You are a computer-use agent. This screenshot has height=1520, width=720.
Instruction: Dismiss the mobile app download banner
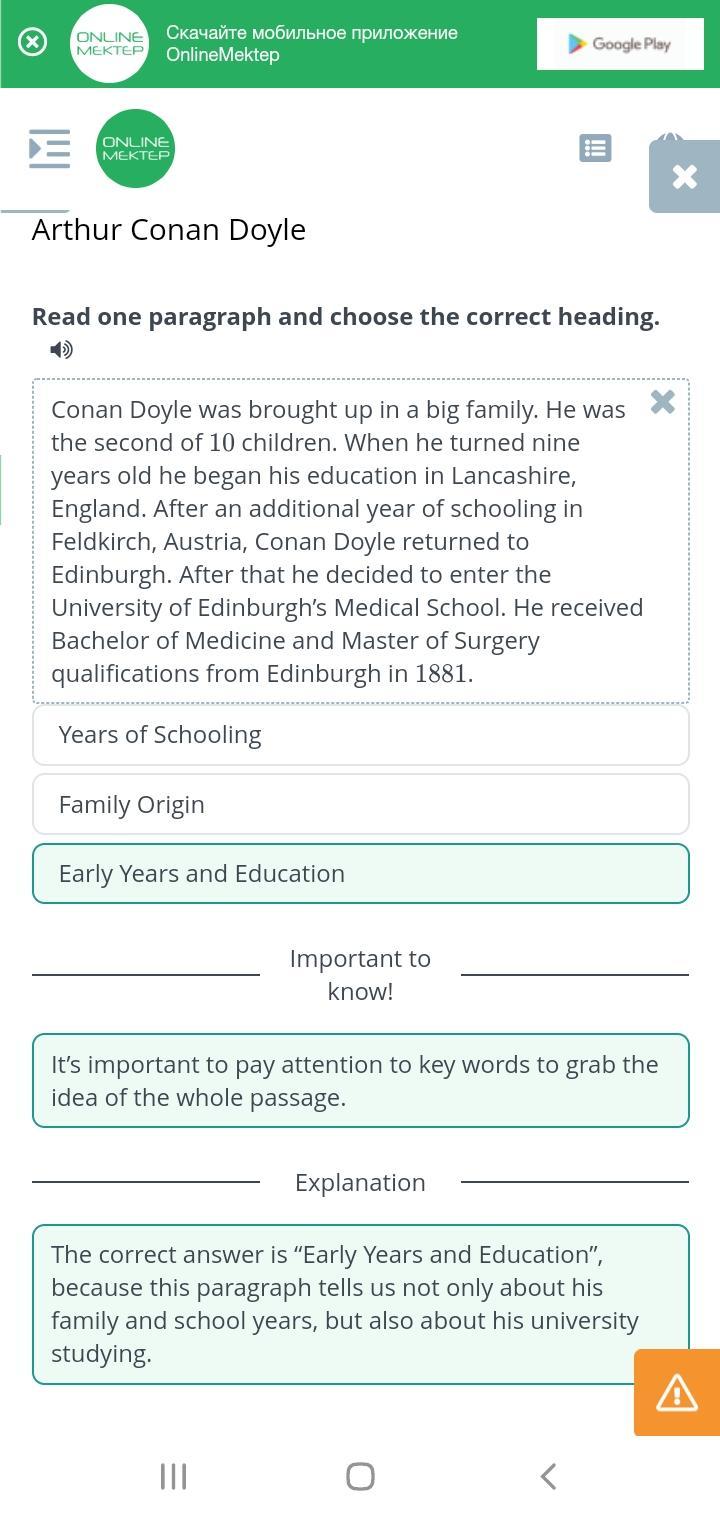32,42
